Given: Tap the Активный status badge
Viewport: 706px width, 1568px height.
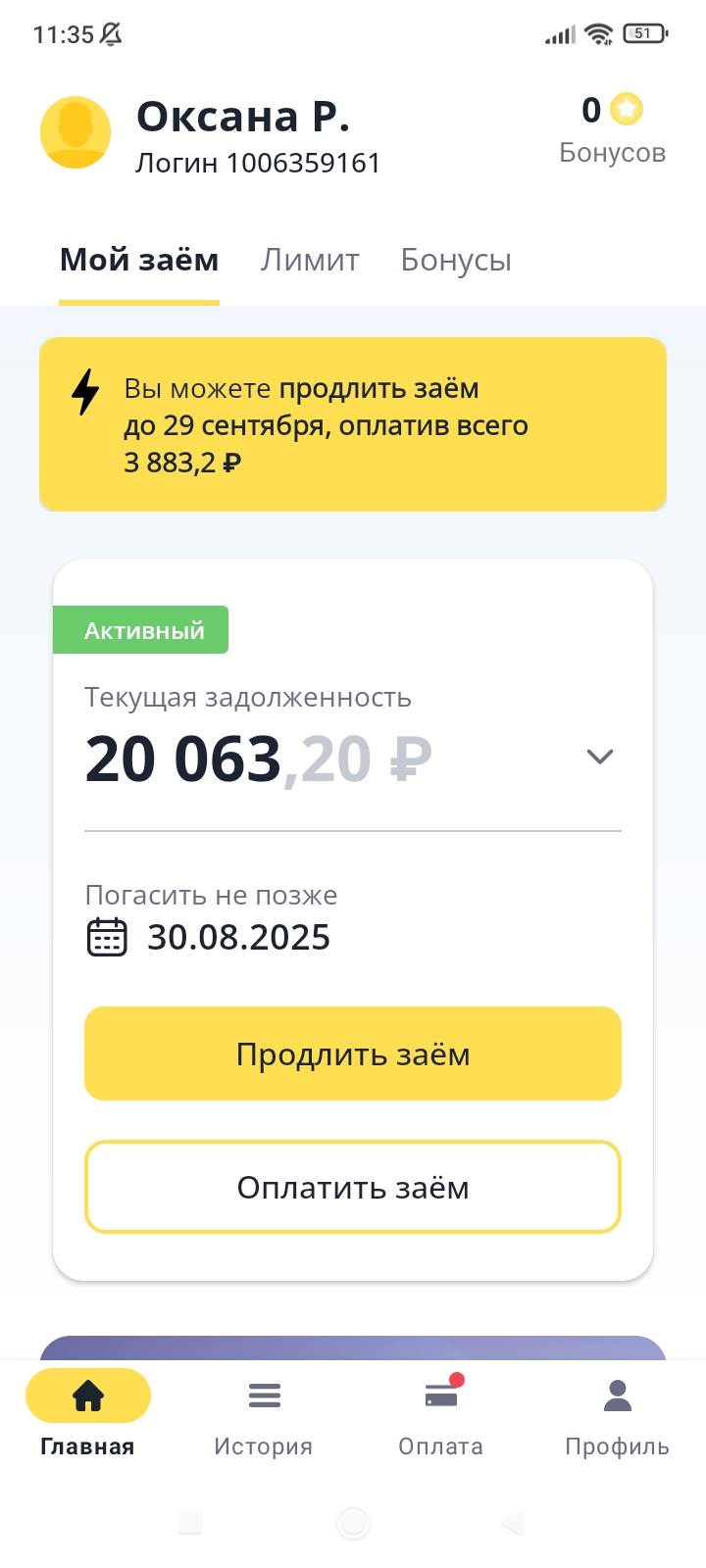Looking at the screenshot, I should (x=140, y=630).
